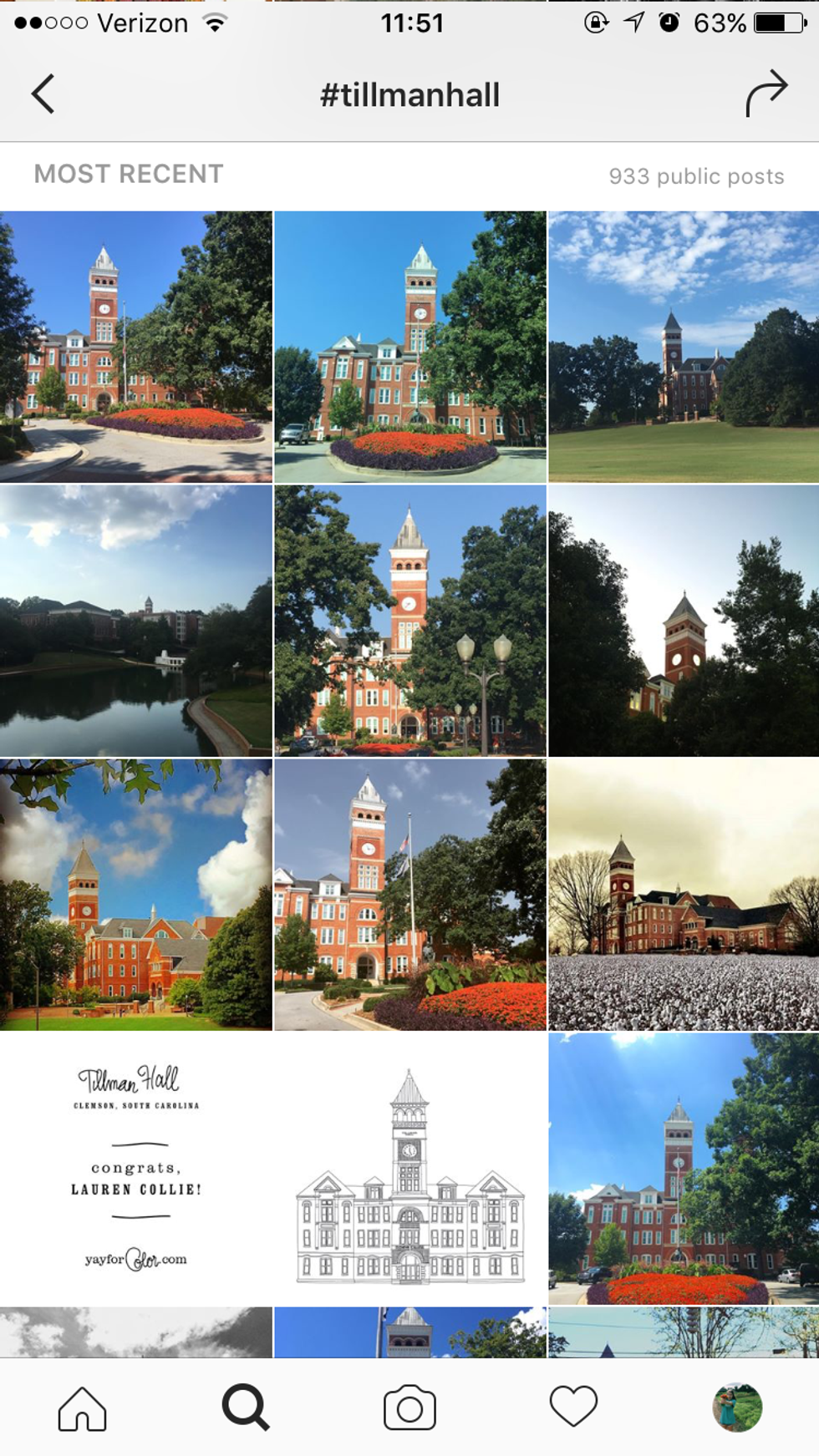
Task: Open the line drawing of Tillman Hall
Action: pyautogui.click(x=409, y=1169)
